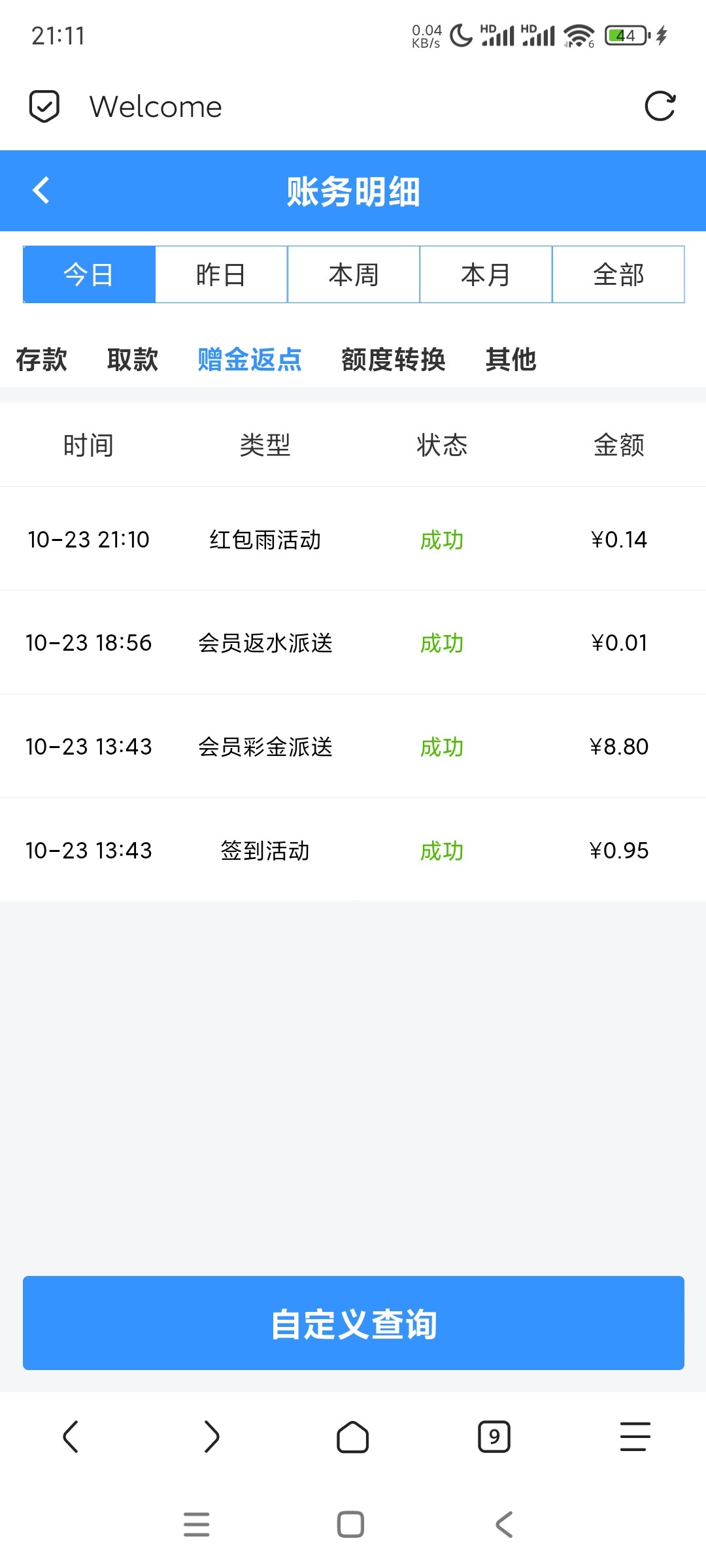Switch to the 存款 category
The image size is (706, 1568).
[x=41, y=359]
